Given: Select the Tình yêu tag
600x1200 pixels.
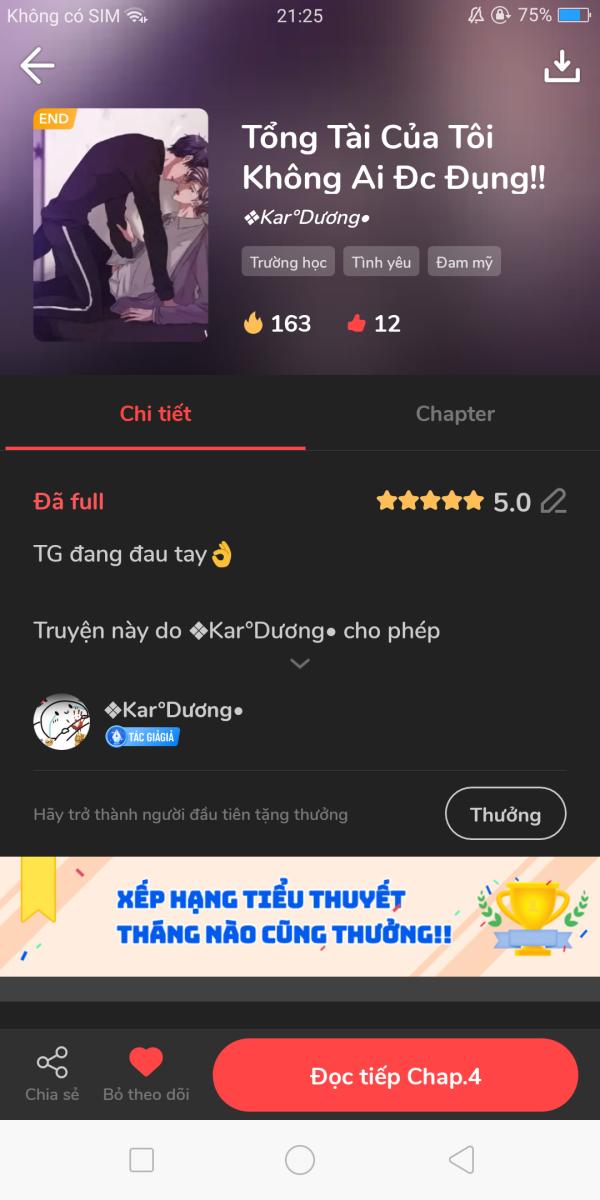Looking at the screenshot, I should [381, 262].
